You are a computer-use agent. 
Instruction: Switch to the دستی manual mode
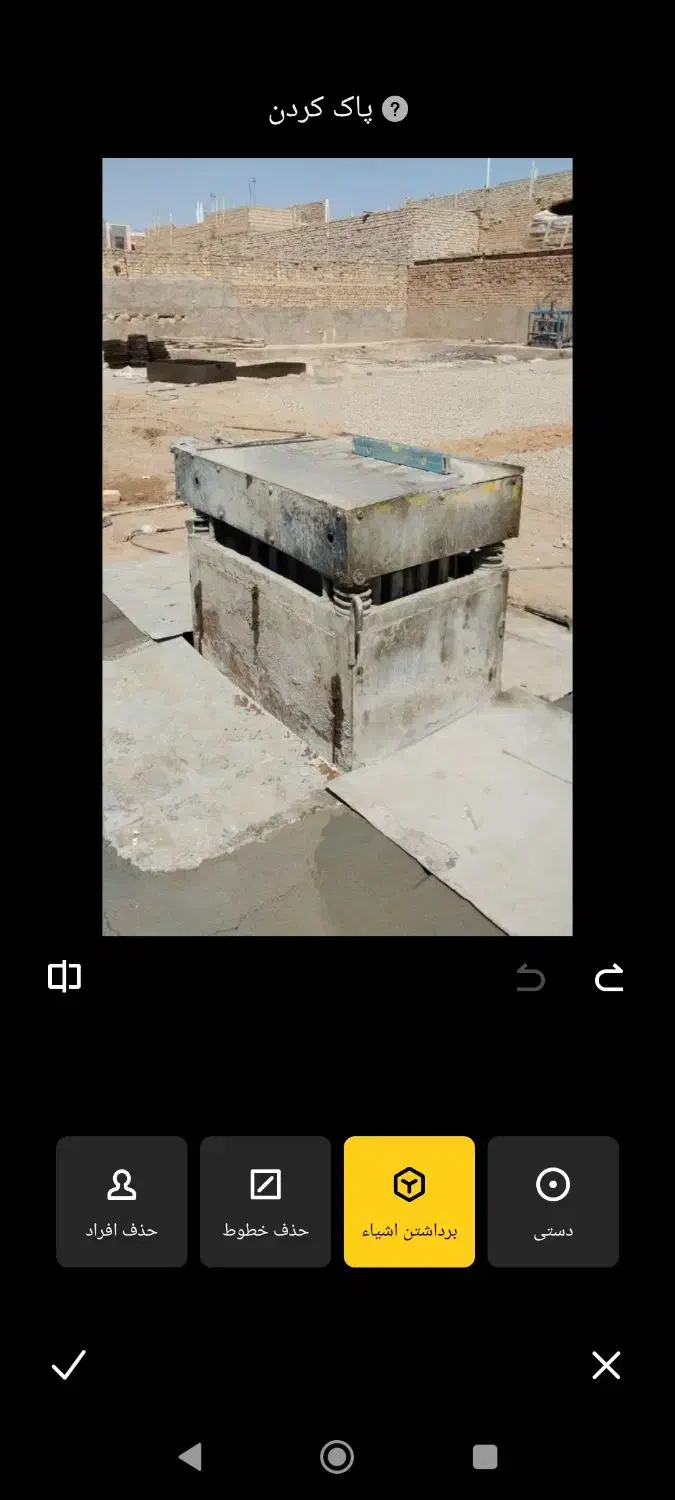553,1201
